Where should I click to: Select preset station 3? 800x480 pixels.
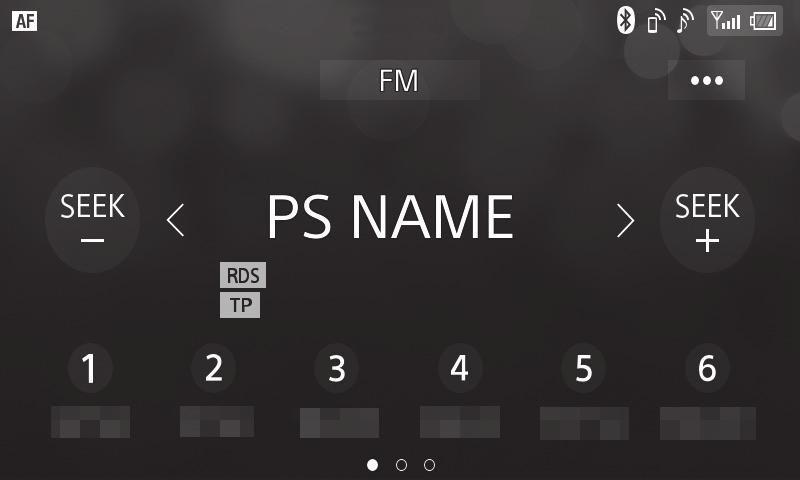pos(337,368)
